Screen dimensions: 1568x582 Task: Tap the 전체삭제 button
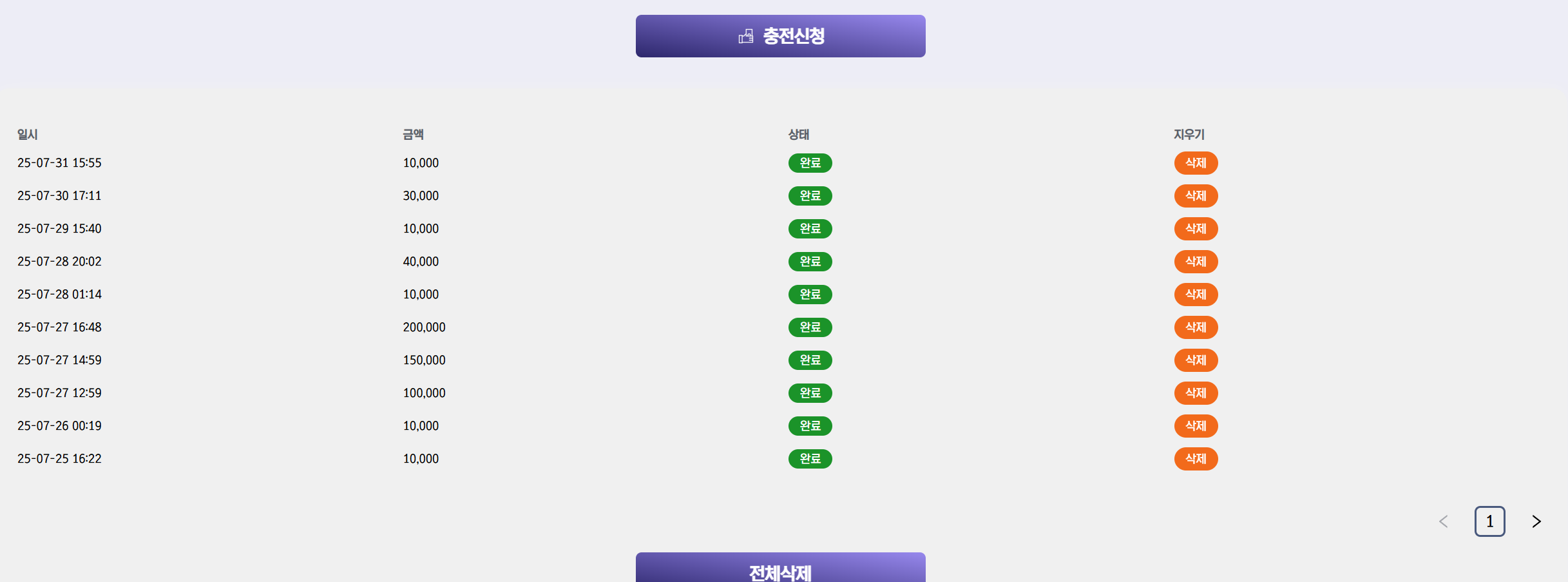tap(780, 569)
